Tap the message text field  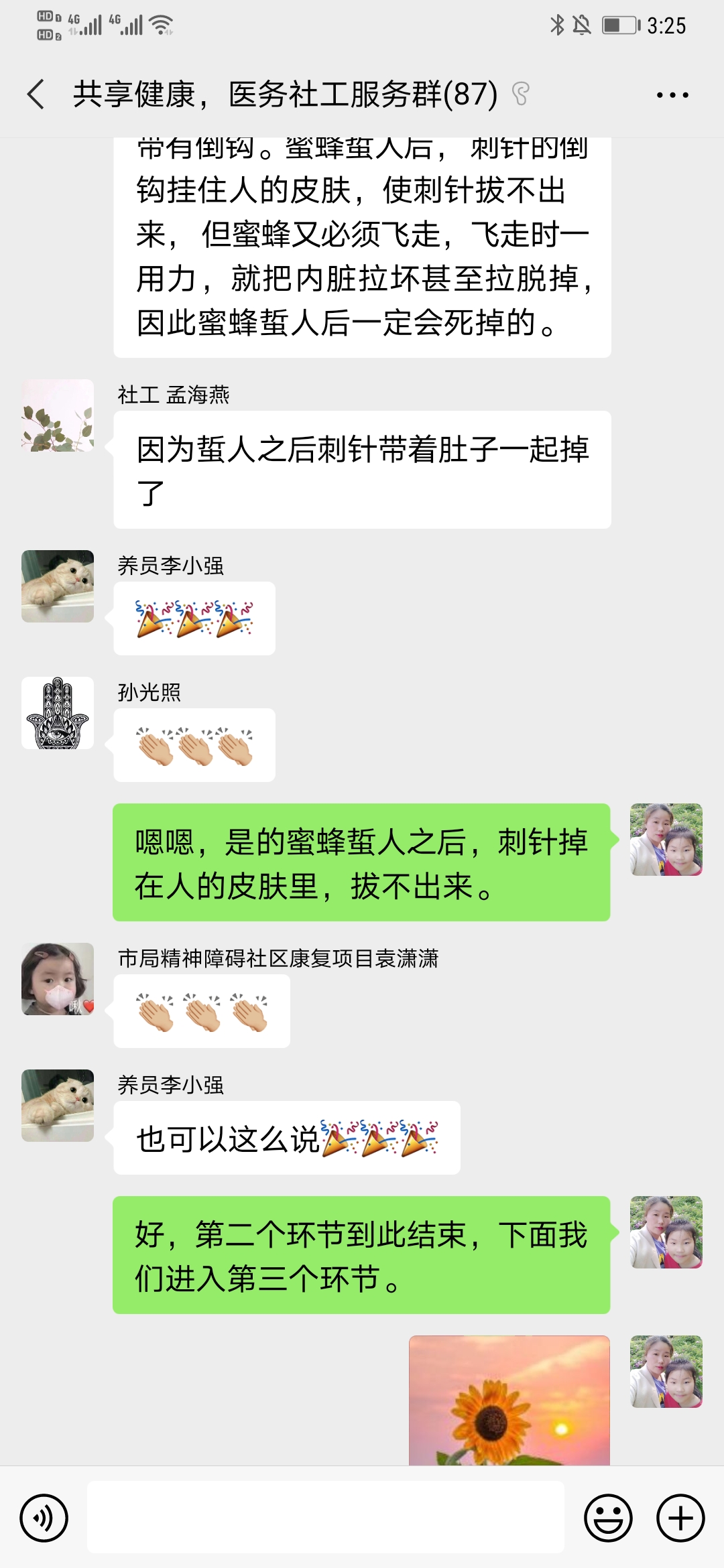point(325,1518)
